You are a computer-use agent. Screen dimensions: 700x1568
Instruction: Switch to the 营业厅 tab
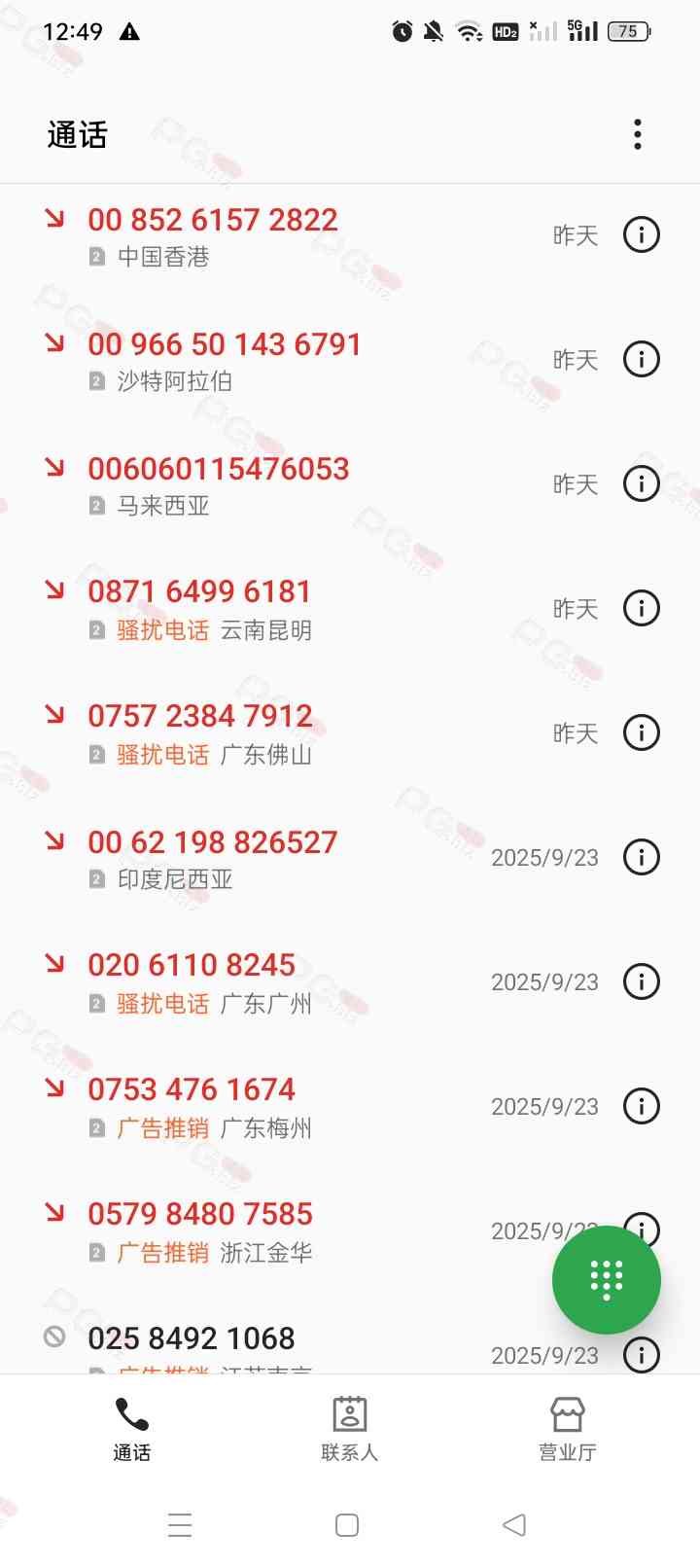pos(567,1428)
